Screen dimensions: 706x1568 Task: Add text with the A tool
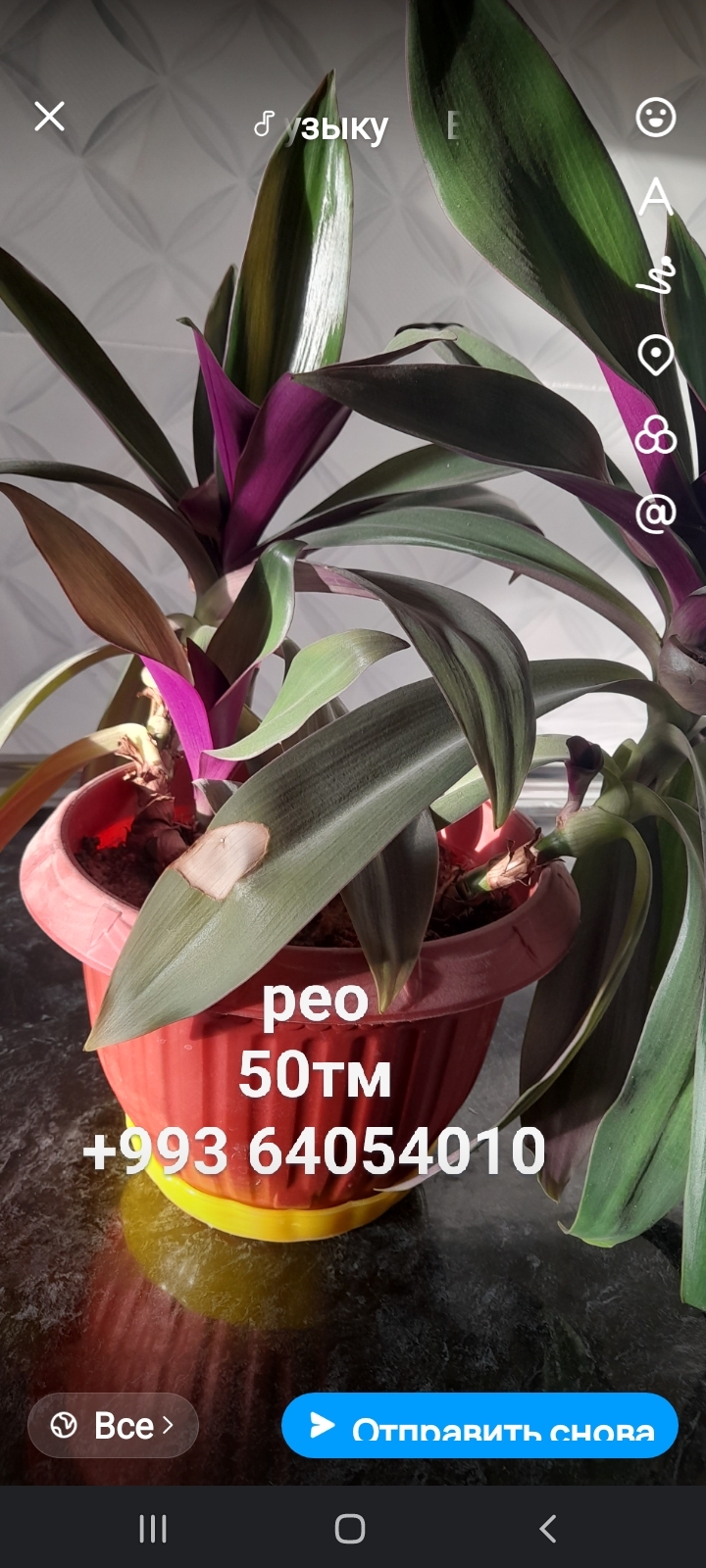click(x=655, y=197)
